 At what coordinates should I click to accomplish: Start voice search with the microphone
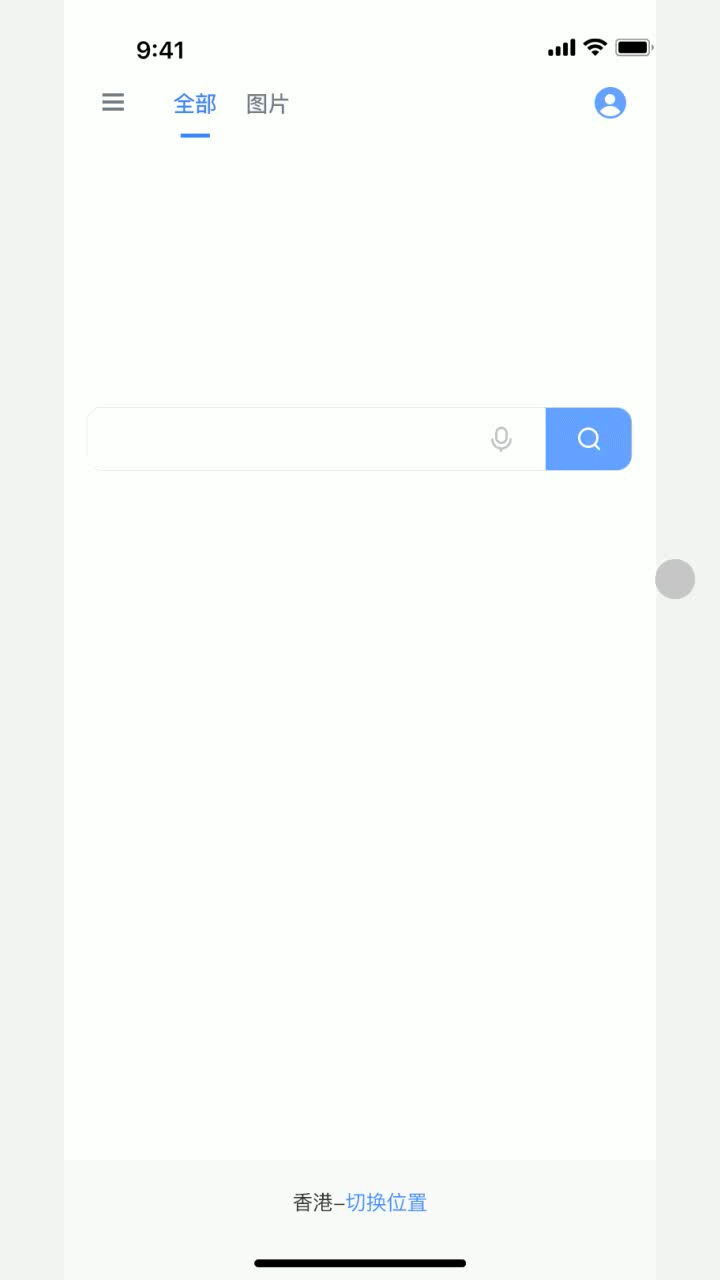[502, 439]
